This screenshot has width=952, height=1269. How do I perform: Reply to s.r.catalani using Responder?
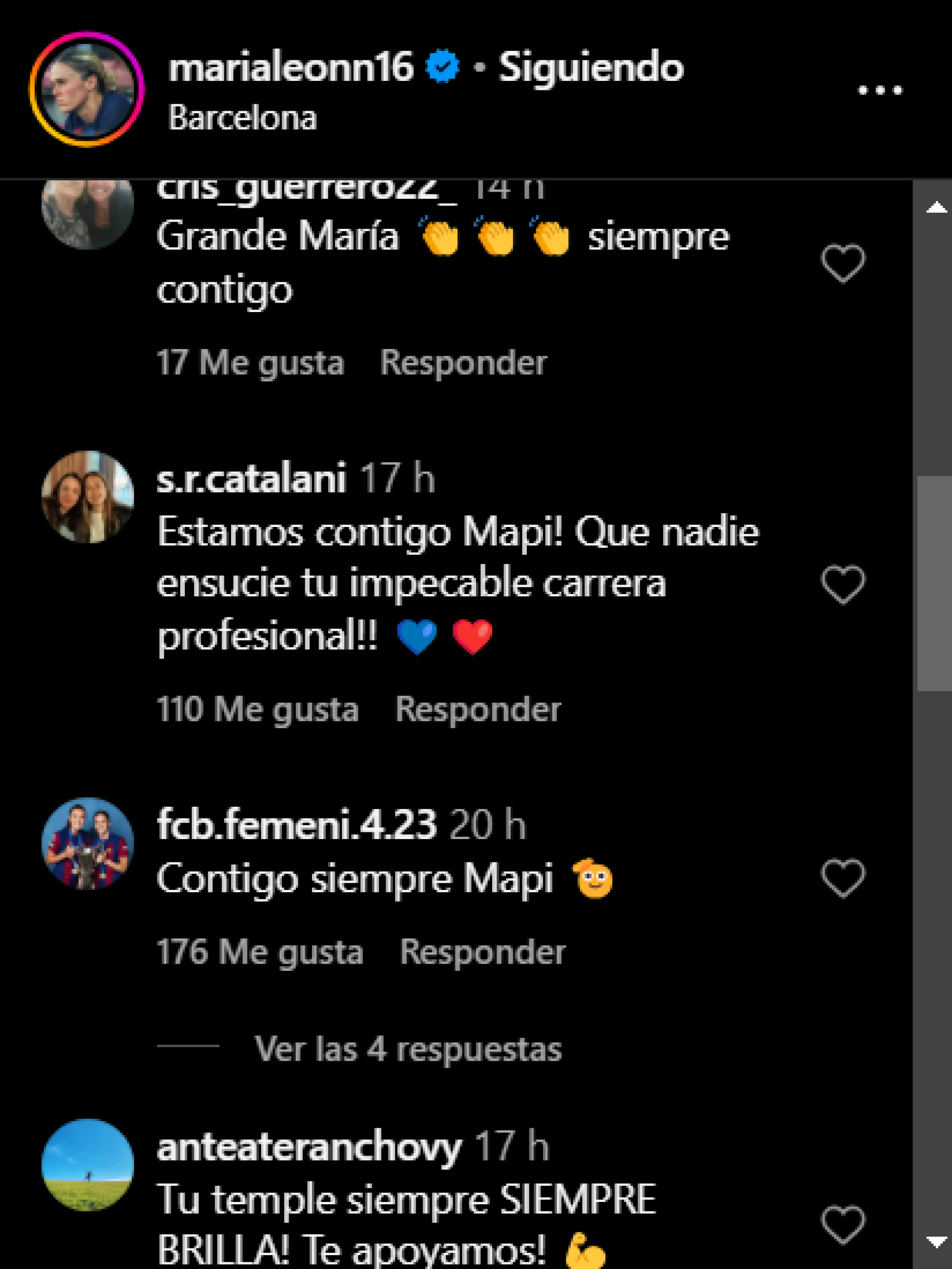479,709
